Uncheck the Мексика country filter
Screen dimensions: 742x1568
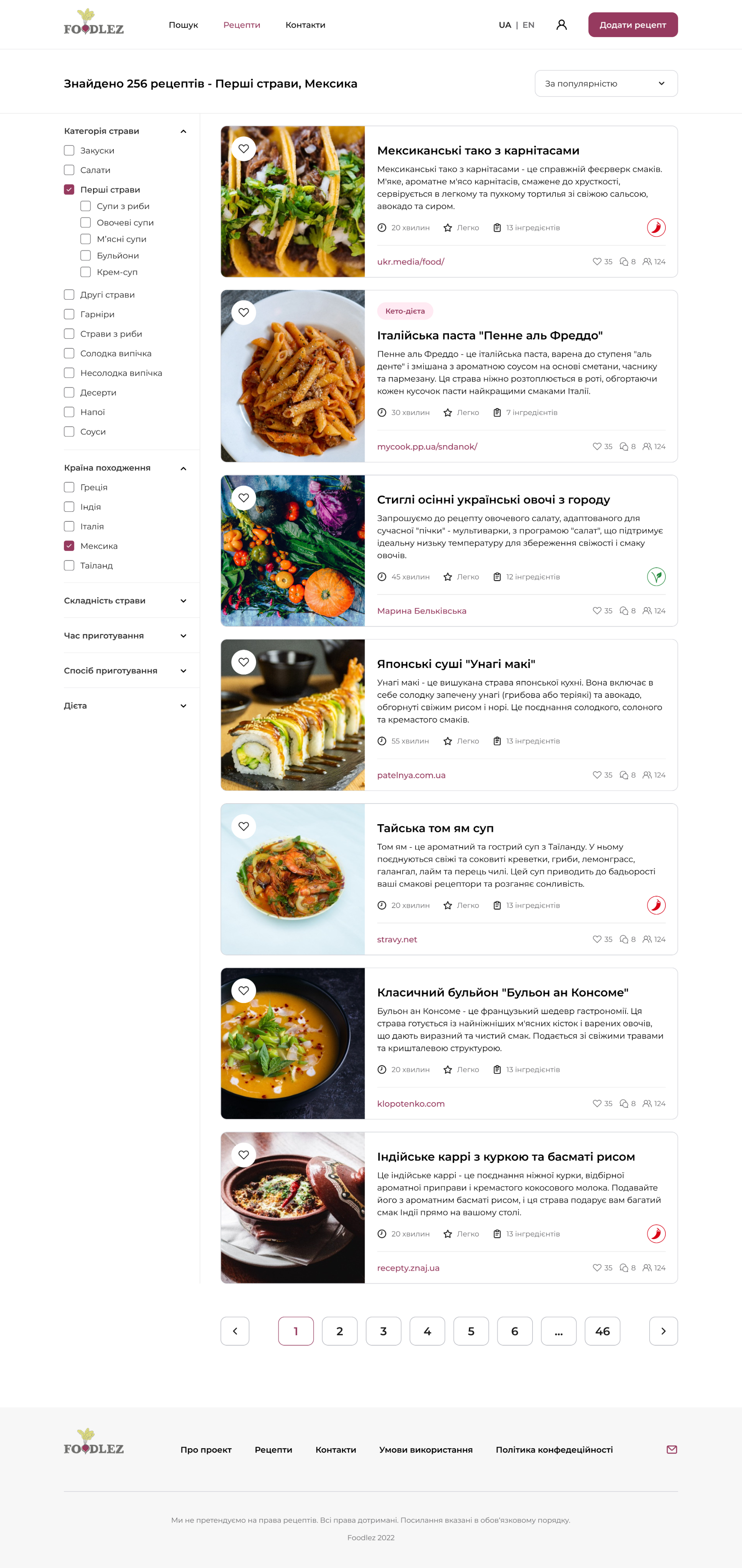(69, 546)
